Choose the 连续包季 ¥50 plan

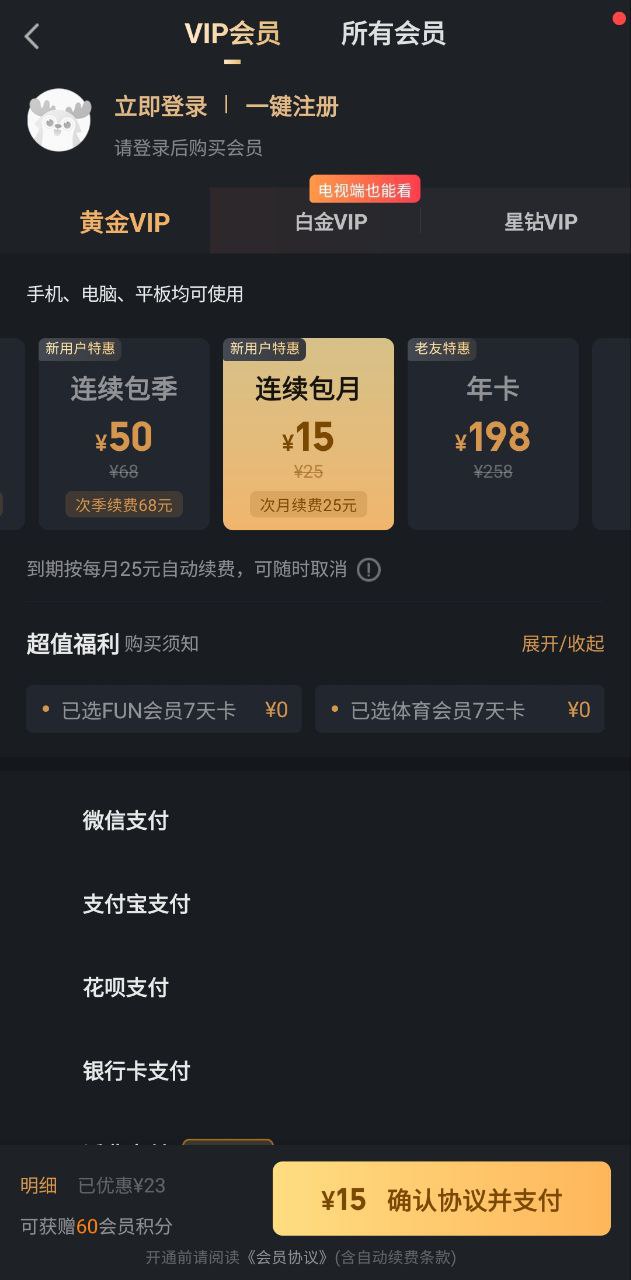tap(124, 434)
